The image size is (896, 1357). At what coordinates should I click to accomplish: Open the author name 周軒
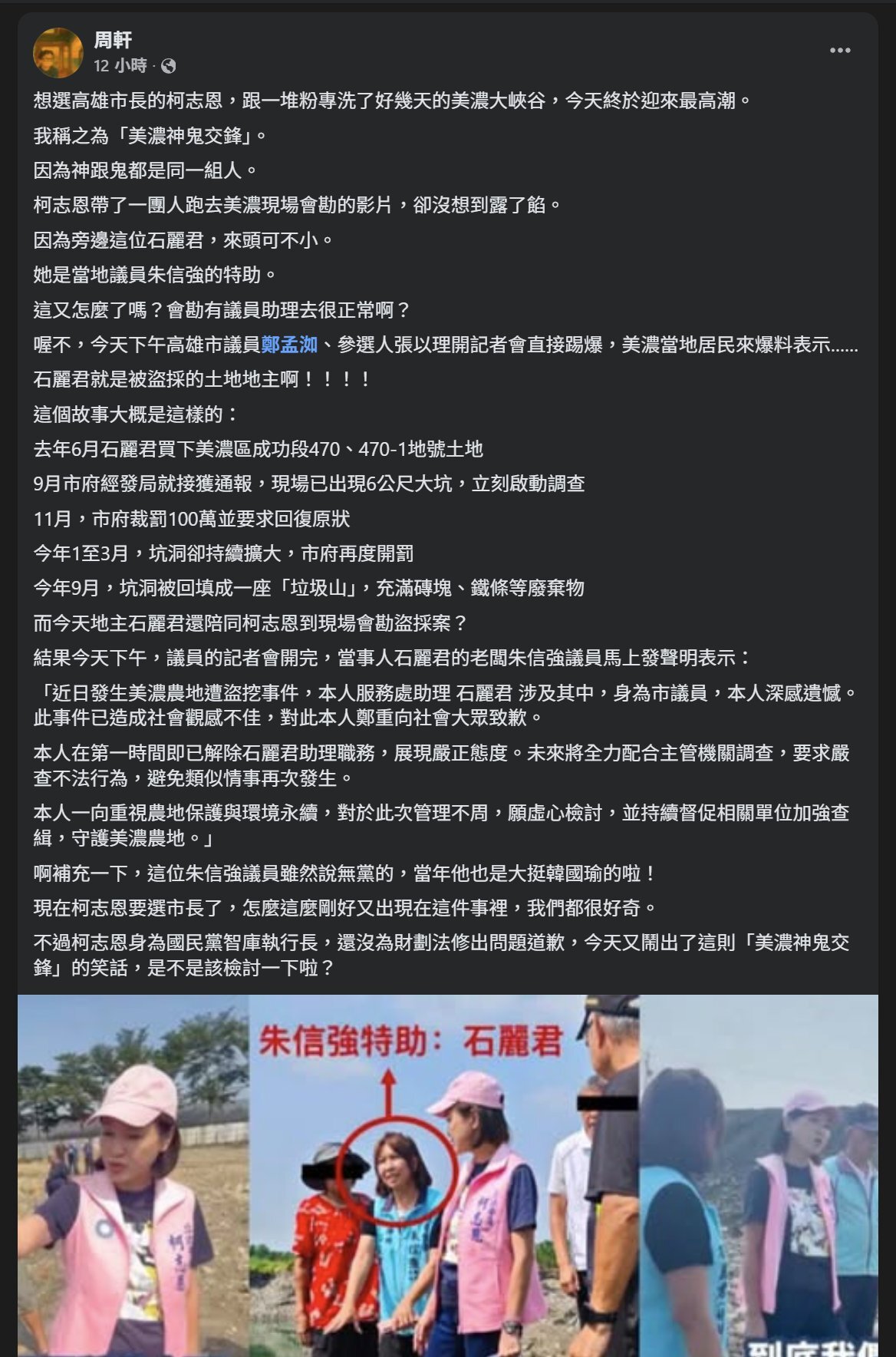point(113,40)
